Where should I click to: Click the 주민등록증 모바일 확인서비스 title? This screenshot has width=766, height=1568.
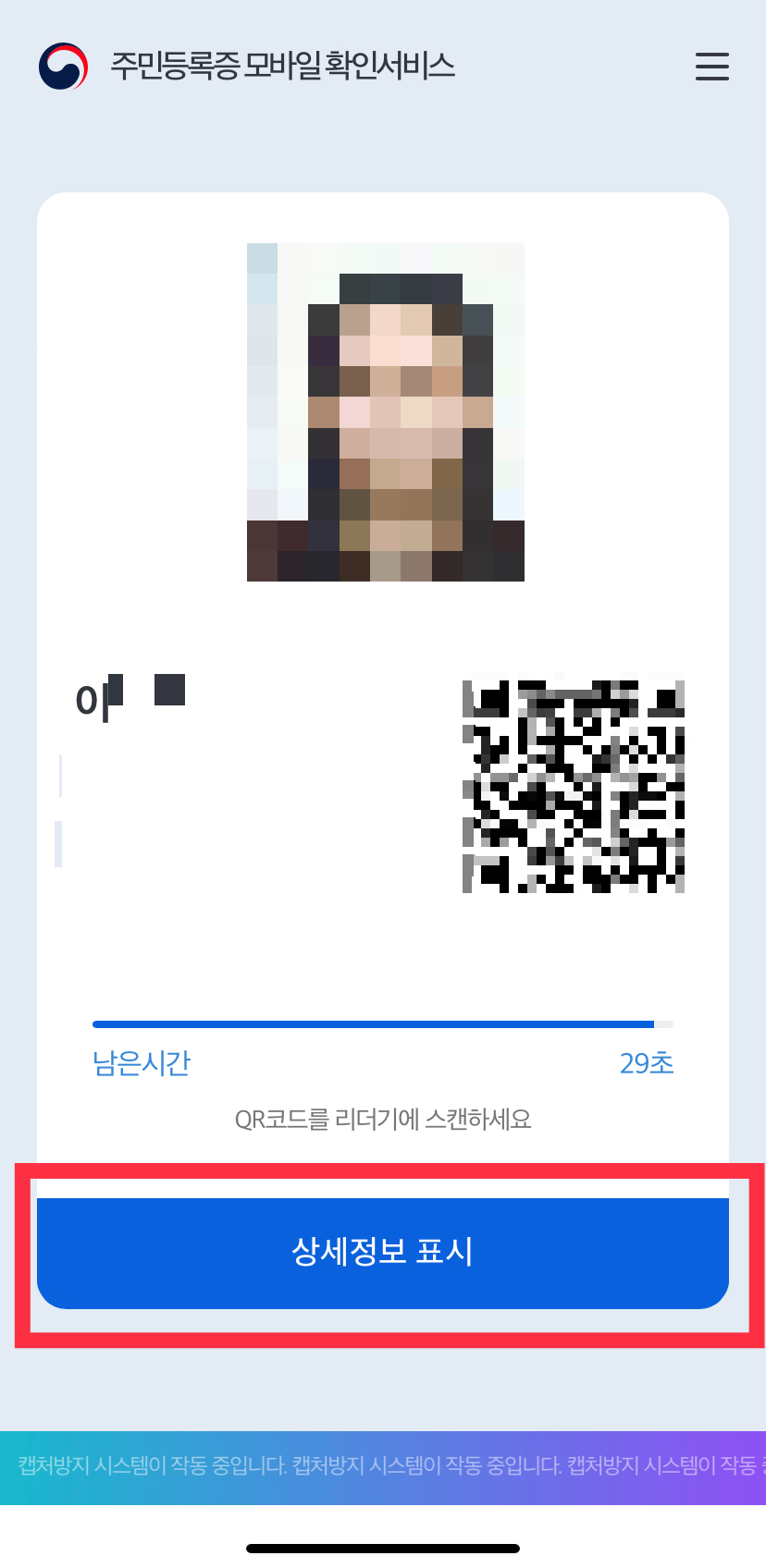pyautogui.click(x=282, y=67)
